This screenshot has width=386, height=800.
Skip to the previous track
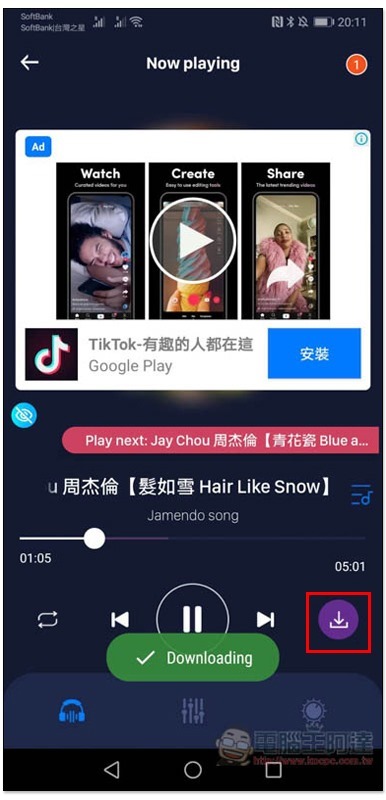click(120, 619)
